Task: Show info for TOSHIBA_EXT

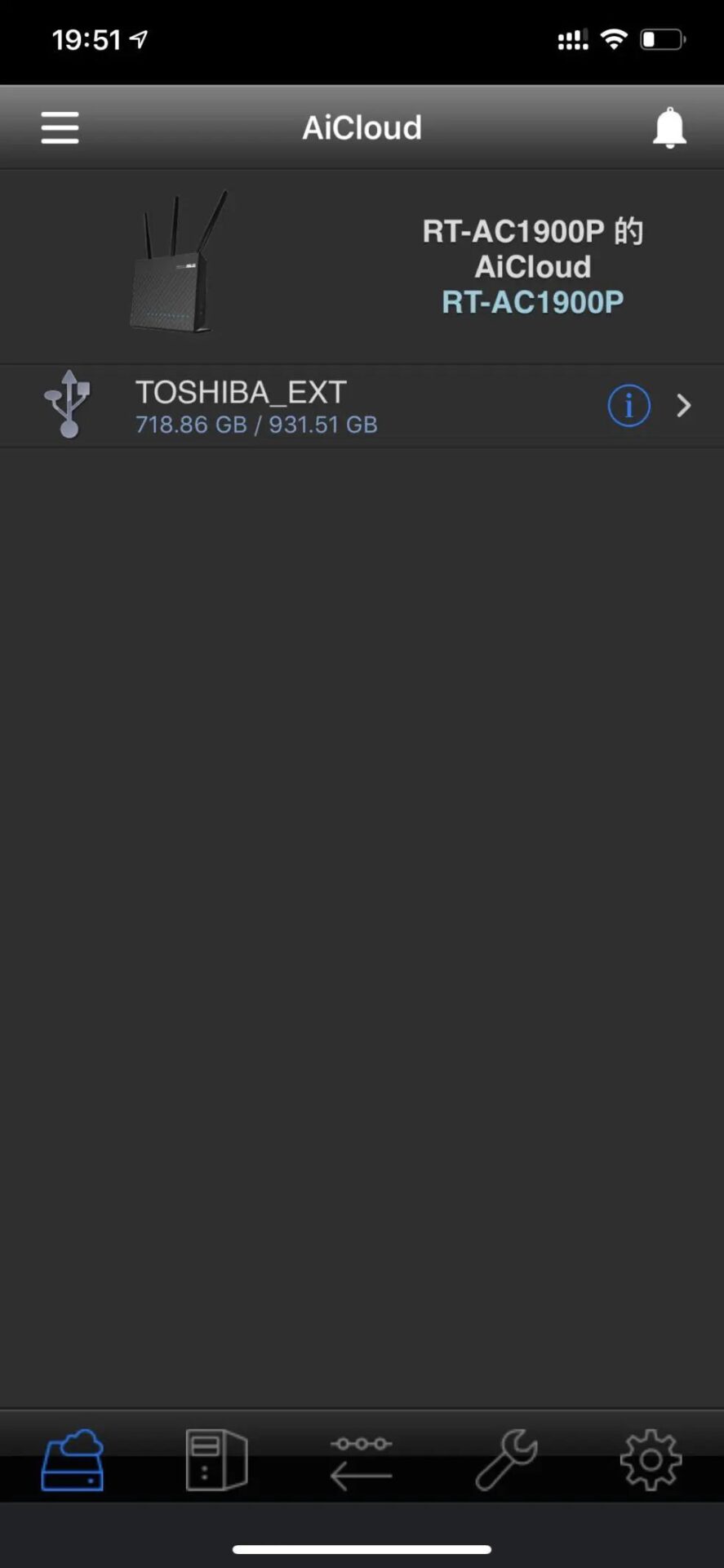Action: point(629,406)
